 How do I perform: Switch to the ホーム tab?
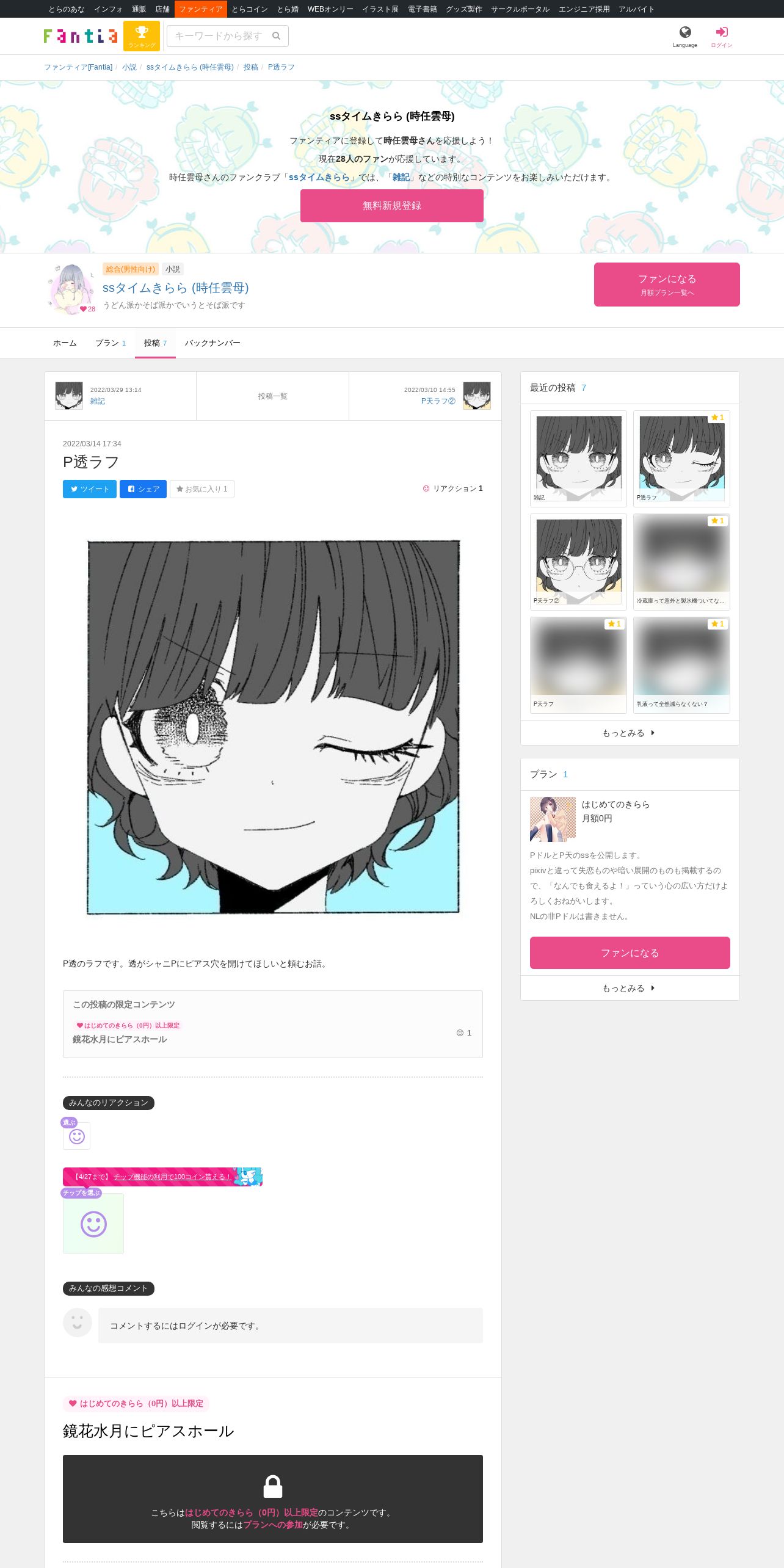65,343
